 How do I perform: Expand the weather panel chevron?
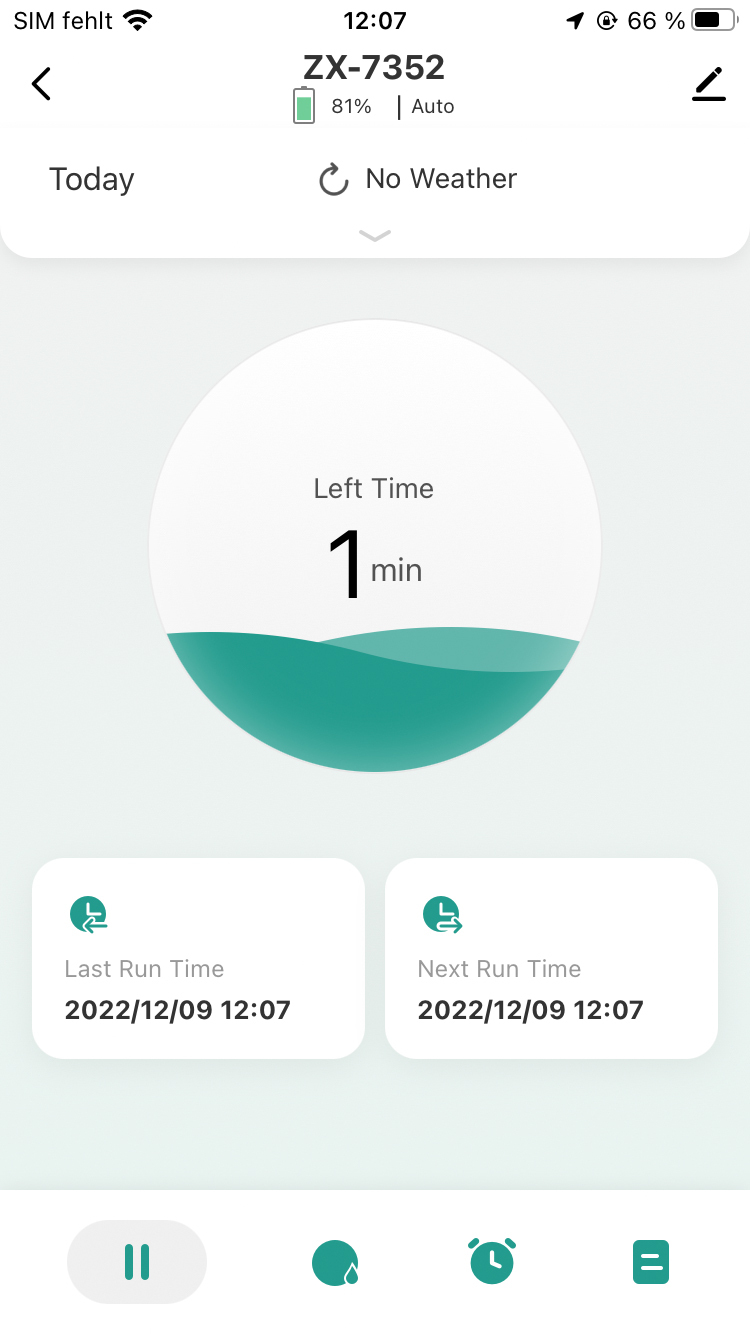coord(375,236)
